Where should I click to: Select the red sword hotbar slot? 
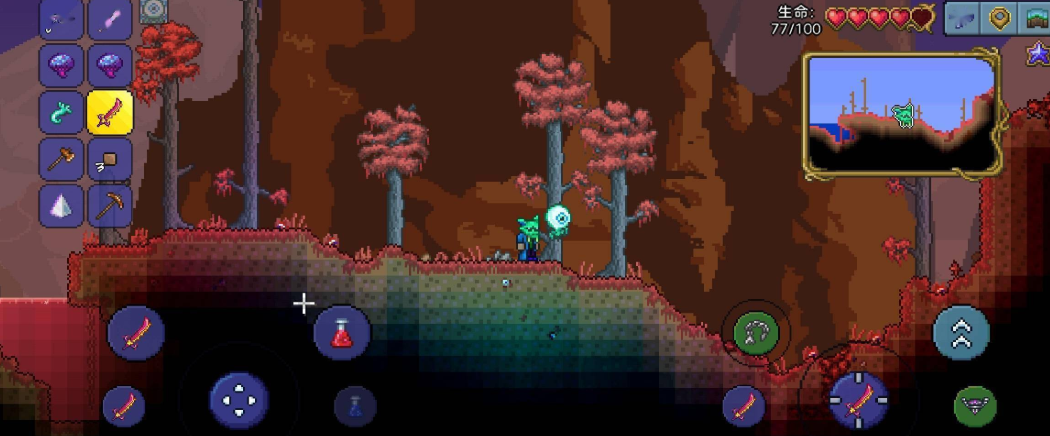[x=110, y=114]
